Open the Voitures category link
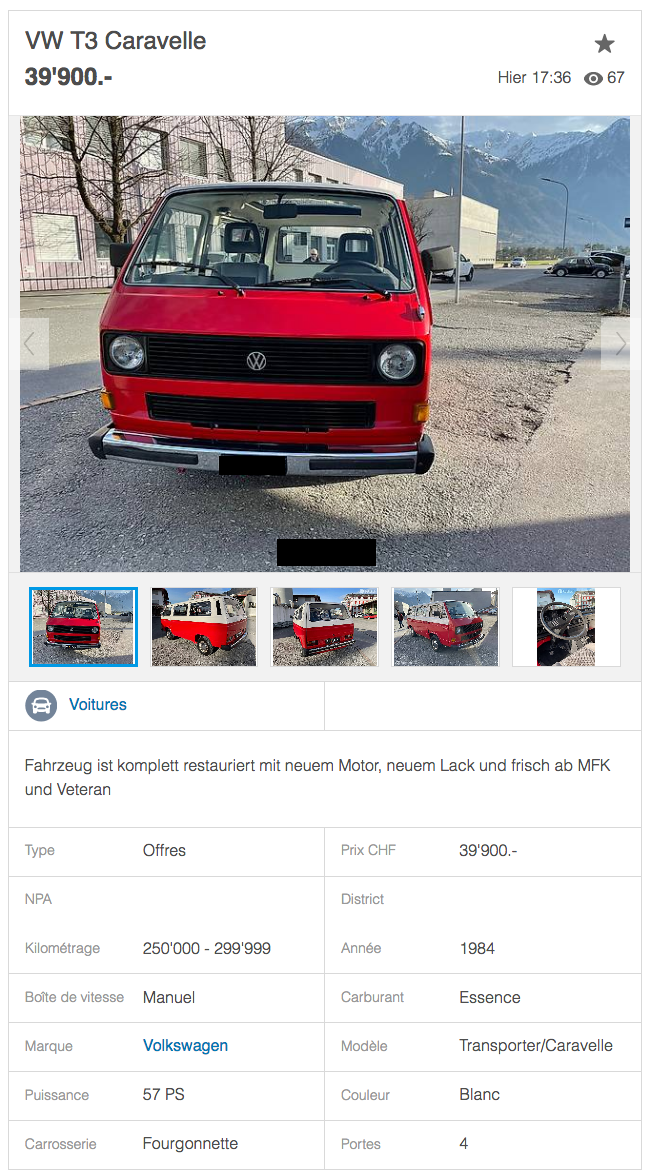The height and width of the screenshot is (1176, 651). (x=98, y=705)
